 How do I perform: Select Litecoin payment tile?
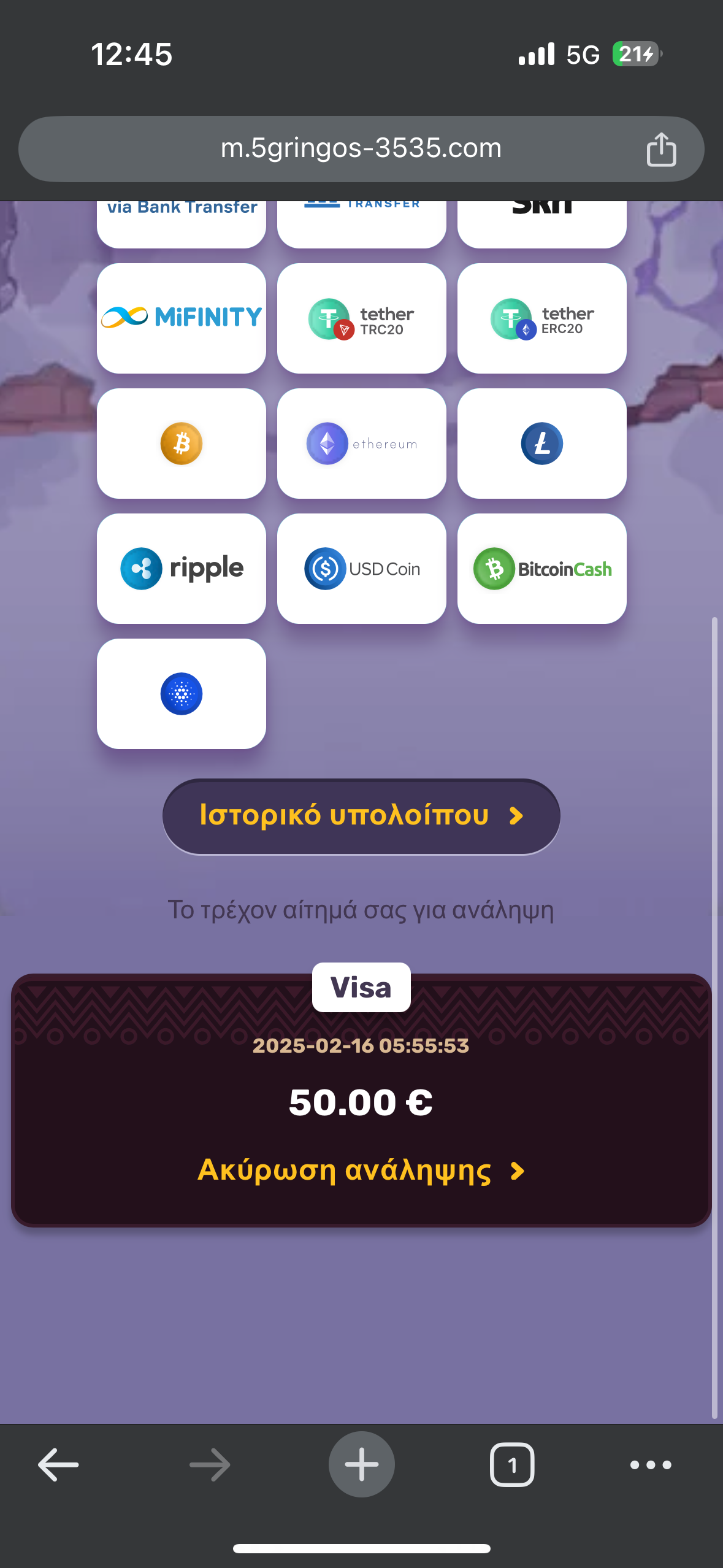point(542,443)
